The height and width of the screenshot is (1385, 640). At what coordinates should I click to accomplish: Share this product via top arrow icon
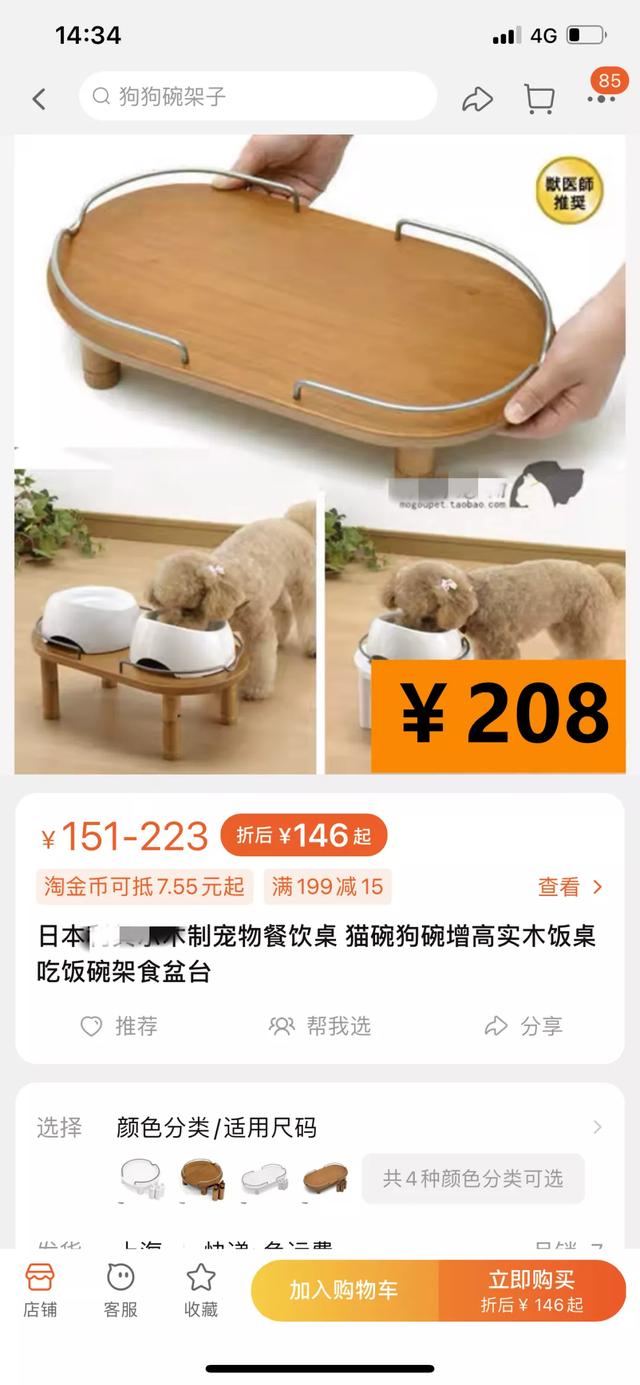pos(477,98)
